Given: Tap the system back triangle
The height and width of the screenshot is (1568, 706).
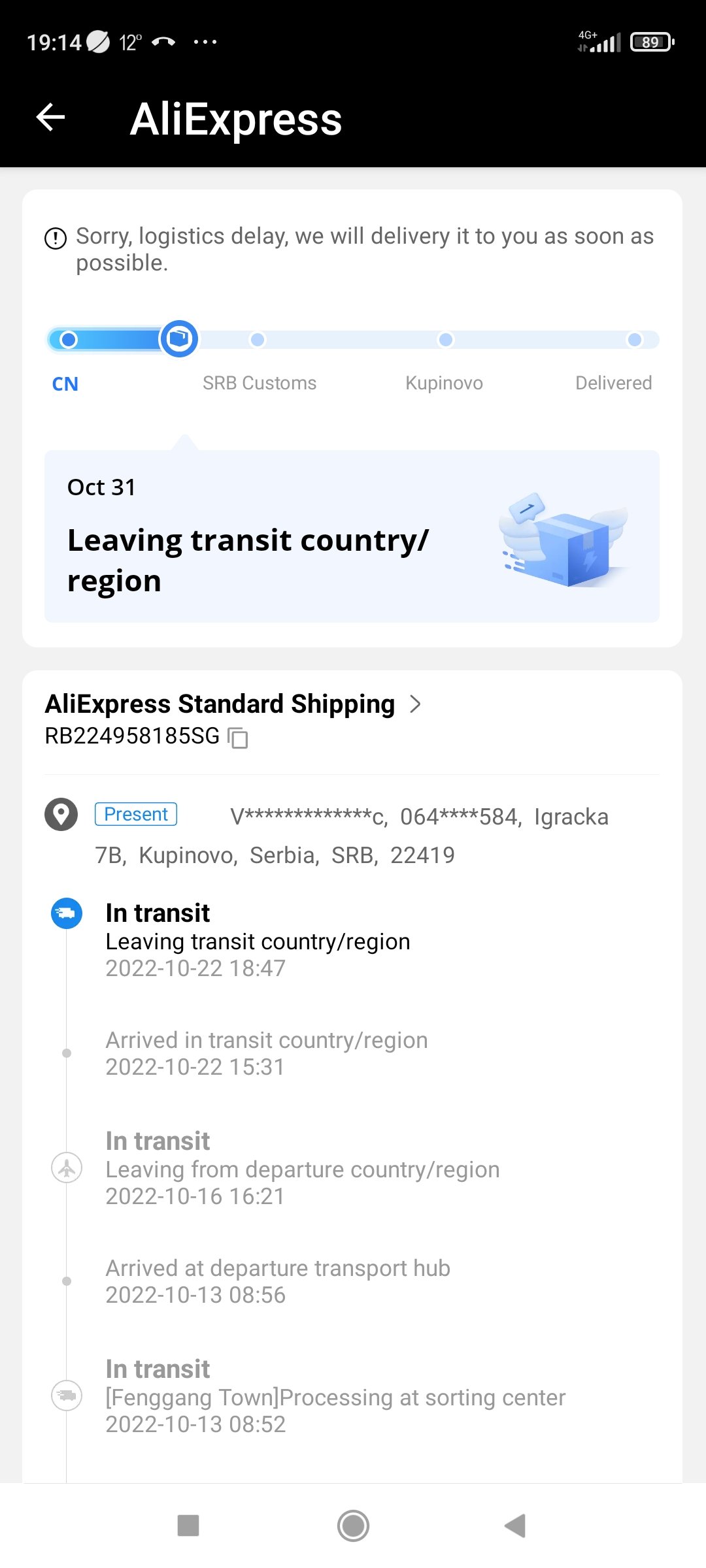Looking at the screenshot, I should pos(516,1526).
